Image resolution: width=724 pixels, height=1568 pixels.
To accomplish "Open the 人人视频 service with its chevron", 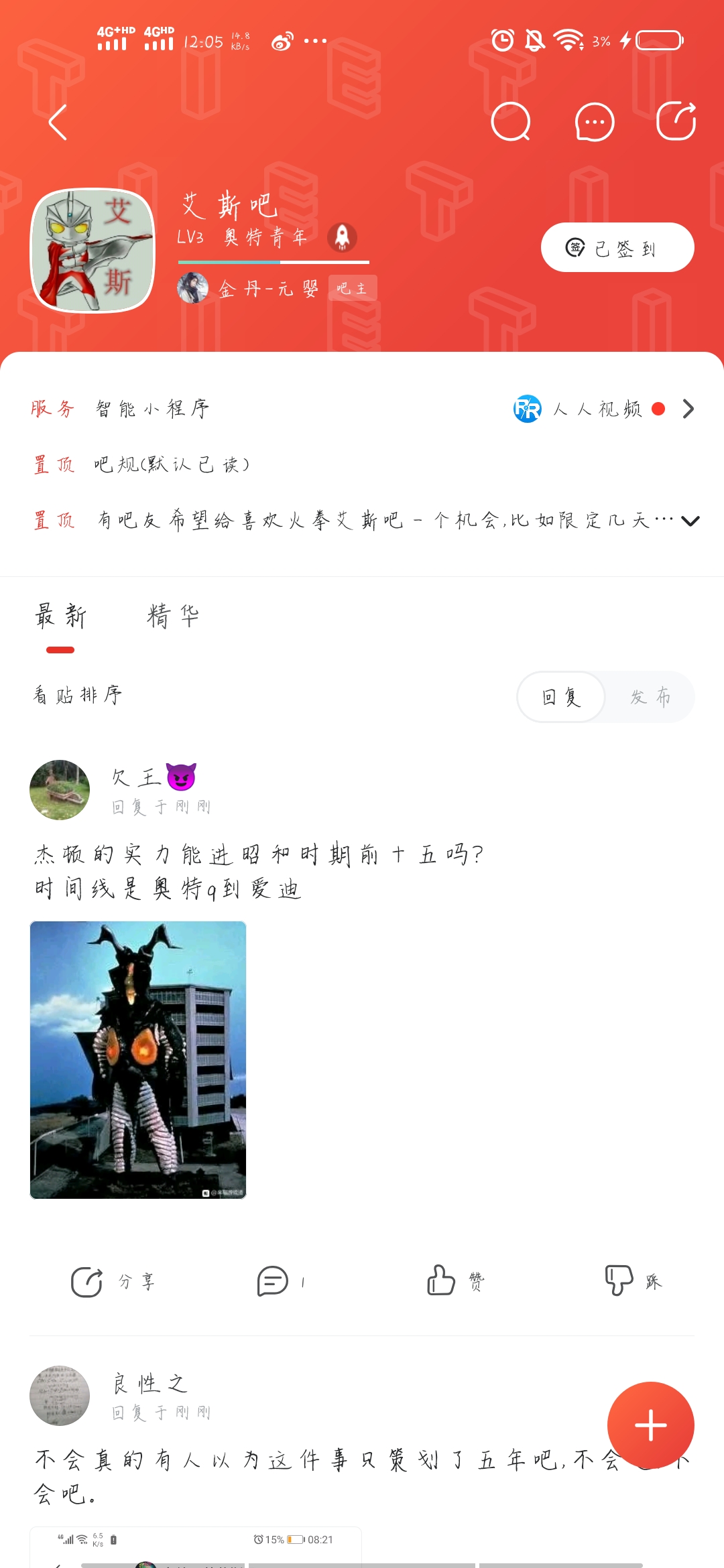I will click(x=688, y=409).
